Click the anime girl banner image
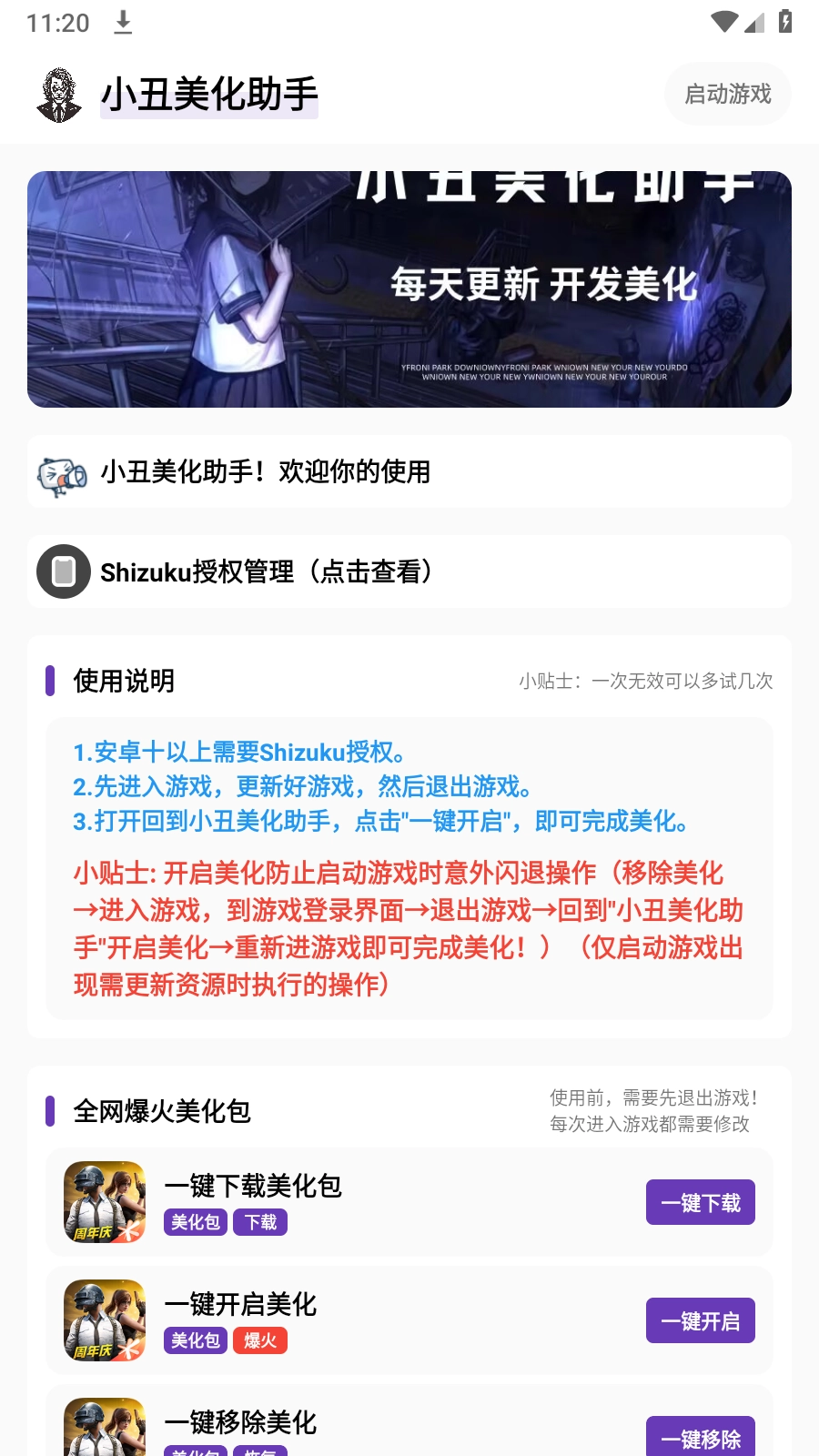The height and width of the screenshot is (1456, 819). coord(409,288)
